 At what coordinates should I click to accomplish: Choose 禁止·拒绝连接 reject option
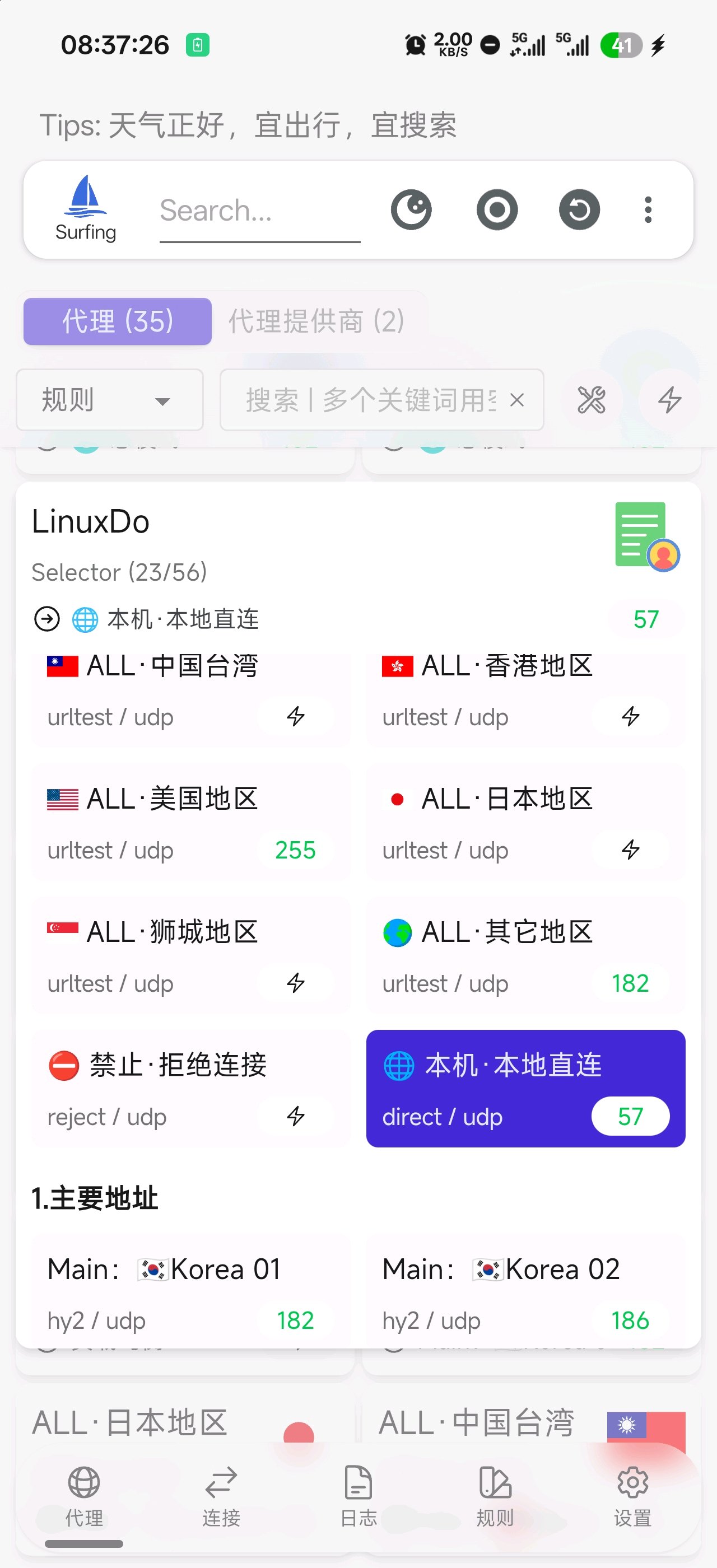[x=190, y=1090]
